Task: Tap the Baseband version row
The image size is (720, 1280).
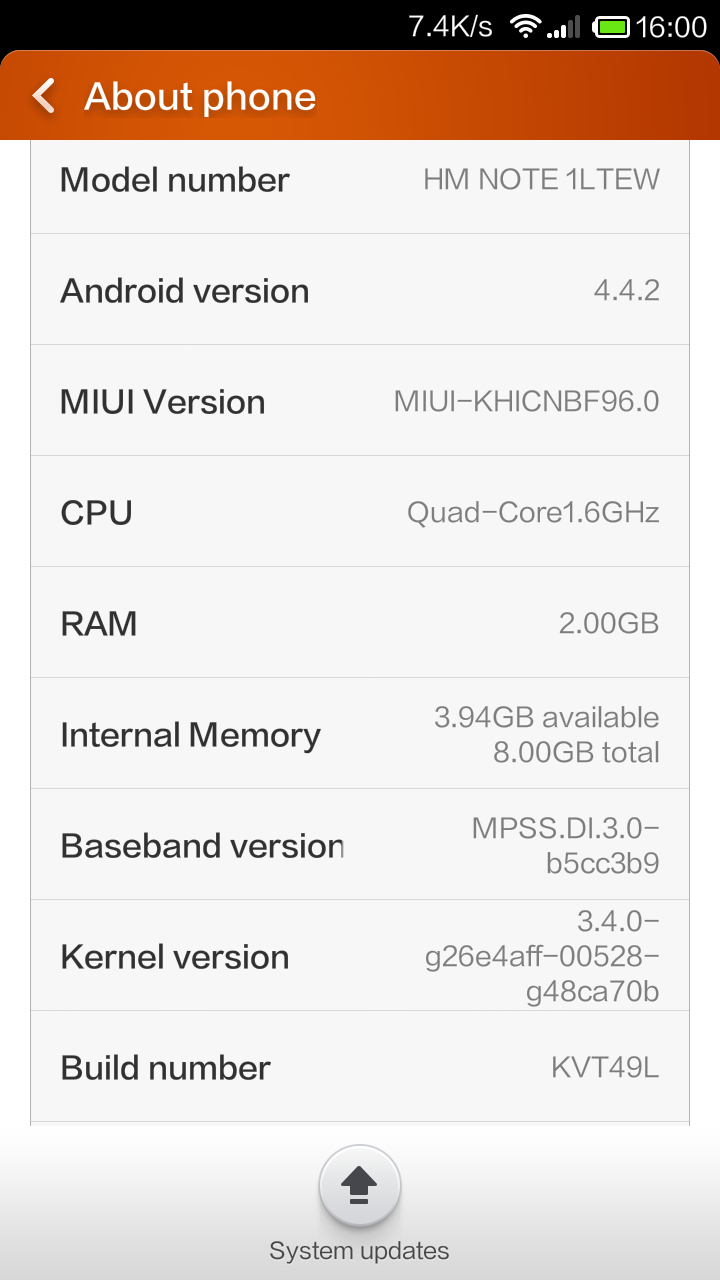Action: 360,845
